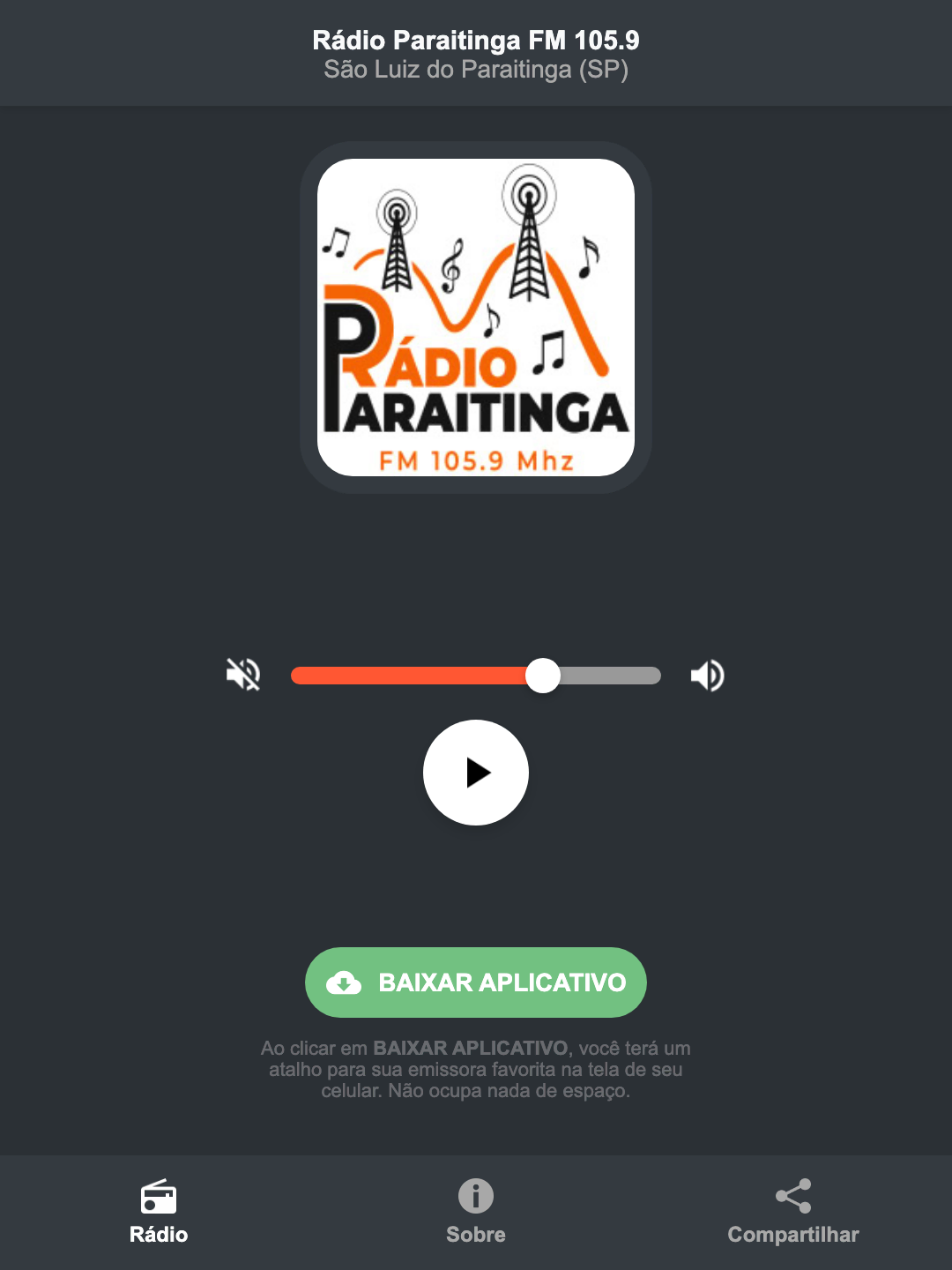This screenshot has height=1270, width=952.
Task: Start playback of Rádio Paraitinga
Action: click(476, 773)
